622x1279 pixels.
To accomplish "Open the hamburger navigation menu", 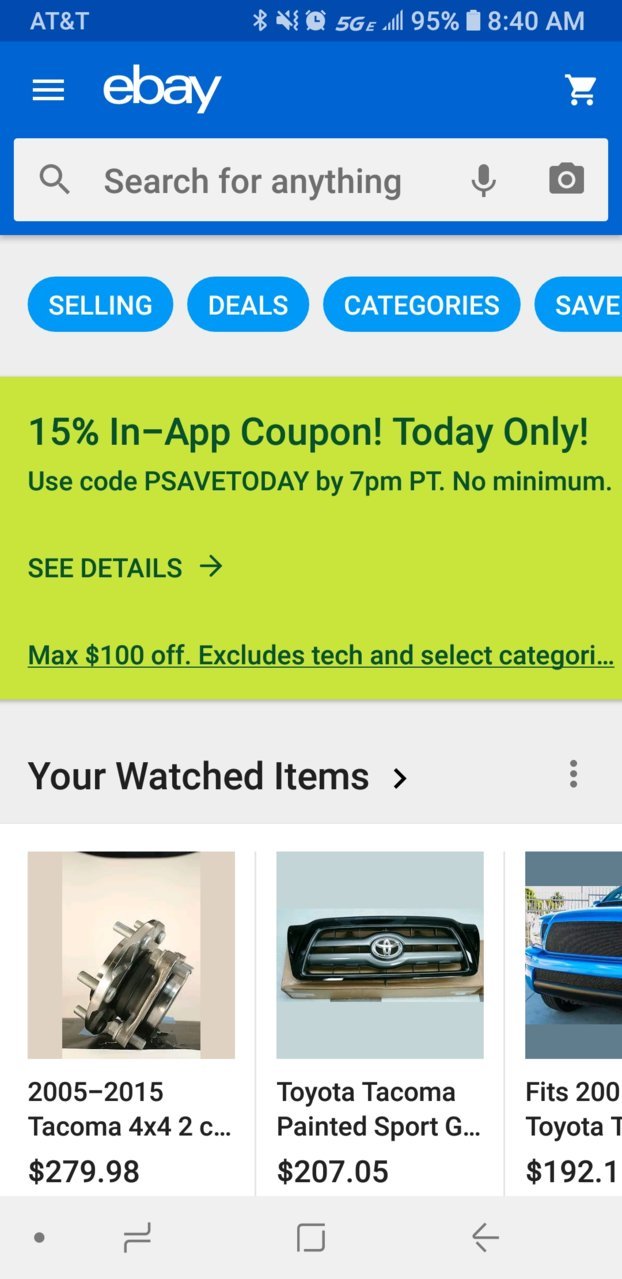I will click(x=48, y=91).
